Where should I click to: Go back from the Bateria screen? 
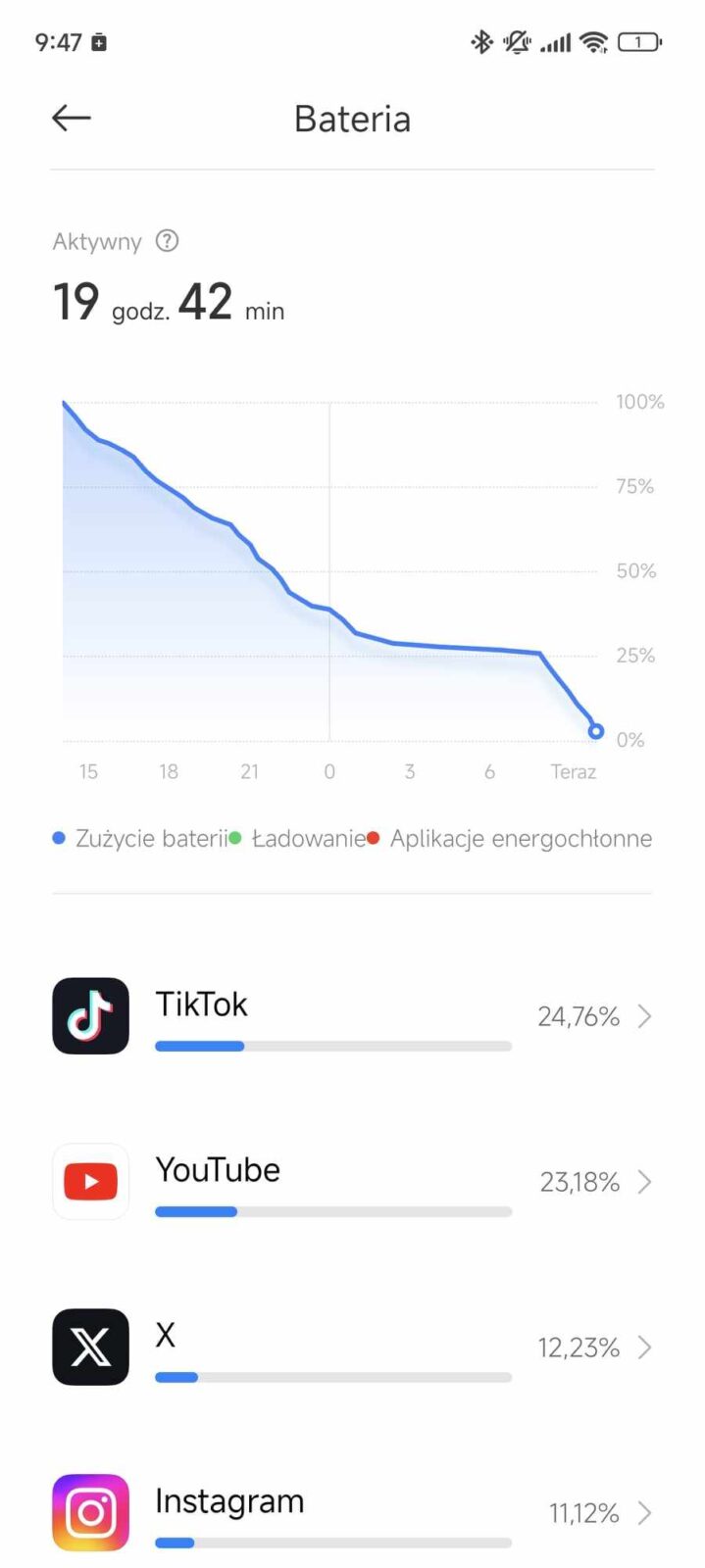click(x=72, y=119)
